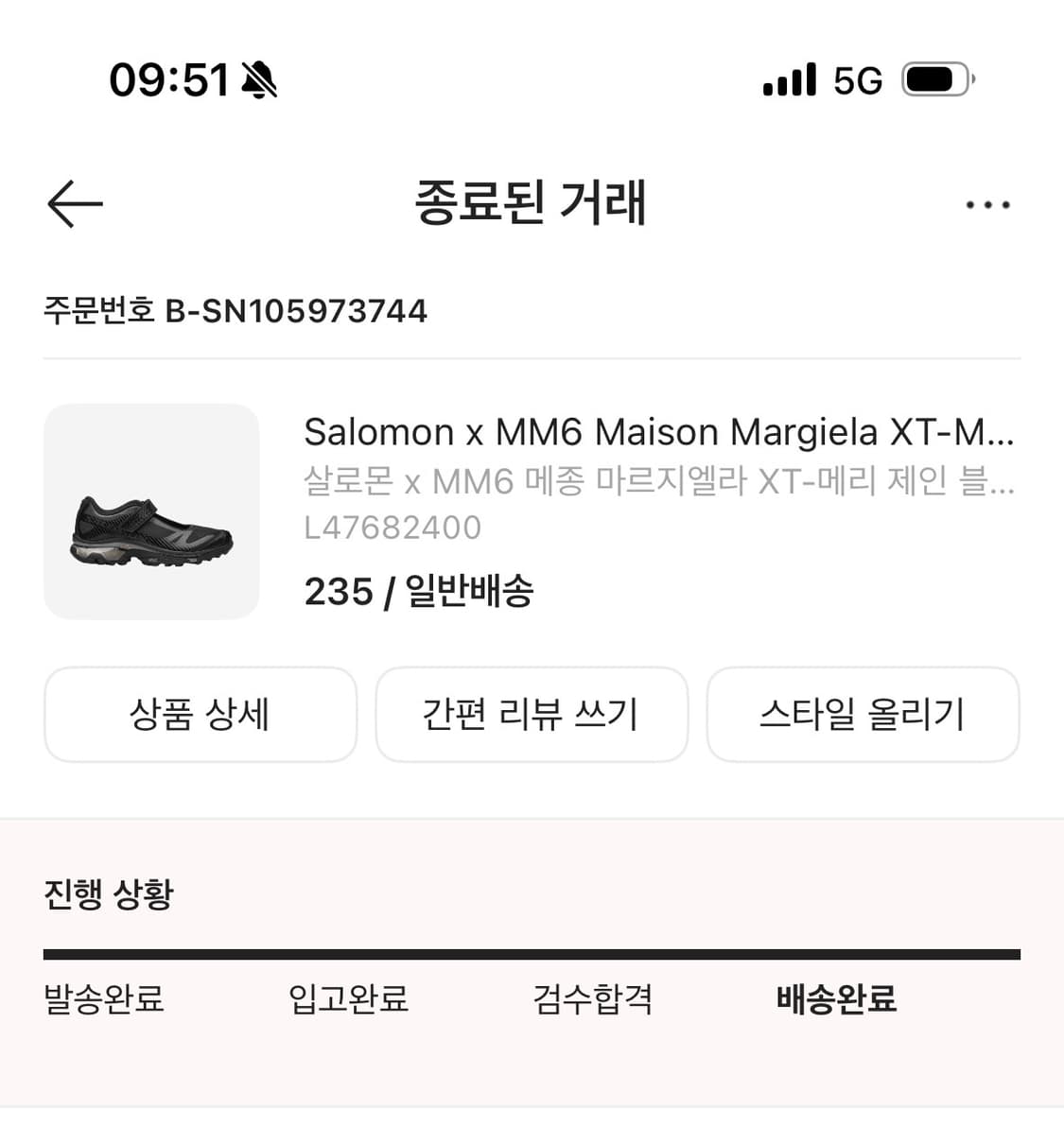The width and height of the screenshot is (1064, 1126).
Task: Select the product name Salomon x MM6
Action: pos(656,433)
